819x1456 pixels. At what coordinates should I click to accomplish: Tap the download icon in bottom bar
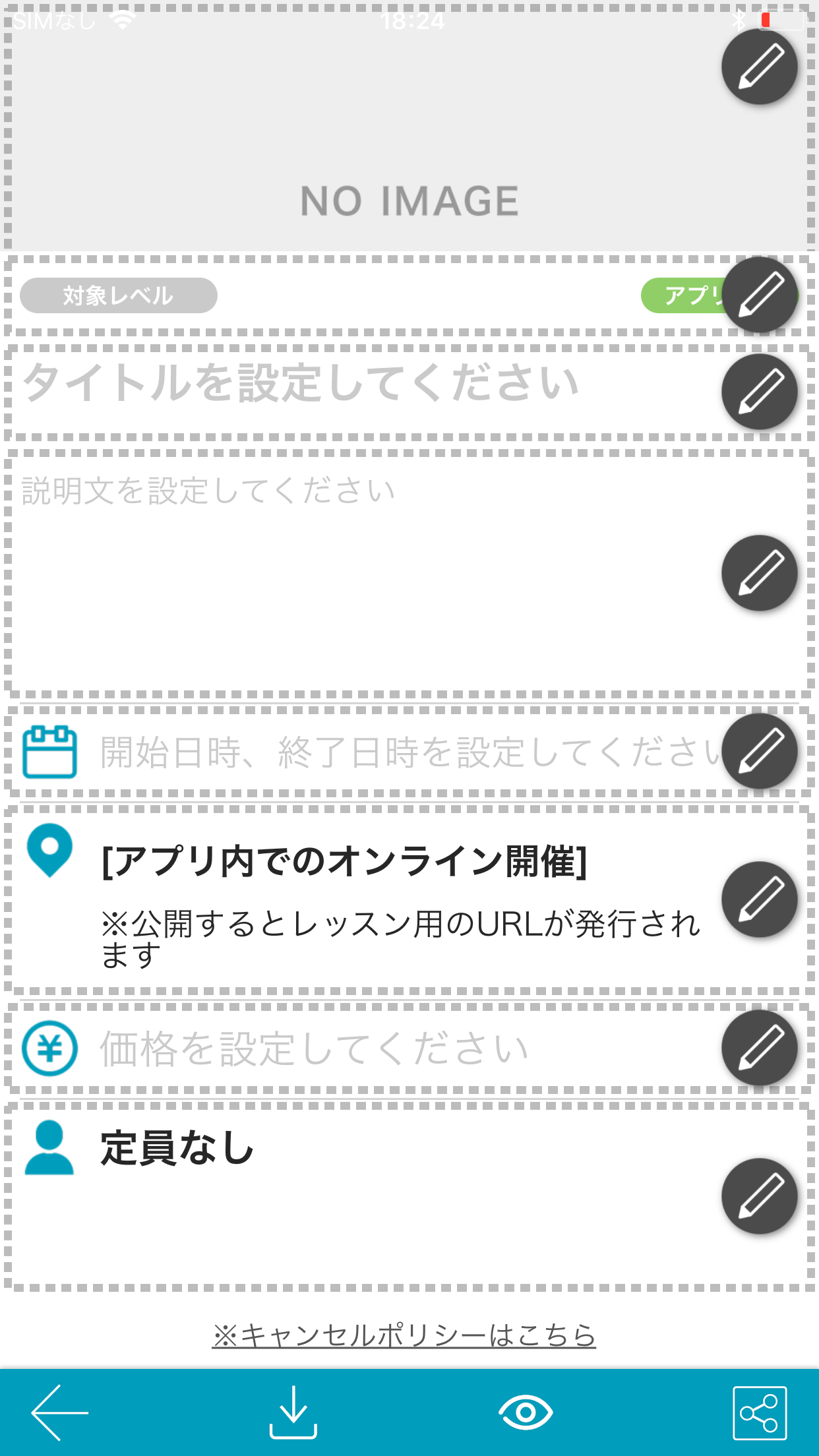click(293, 1412)
